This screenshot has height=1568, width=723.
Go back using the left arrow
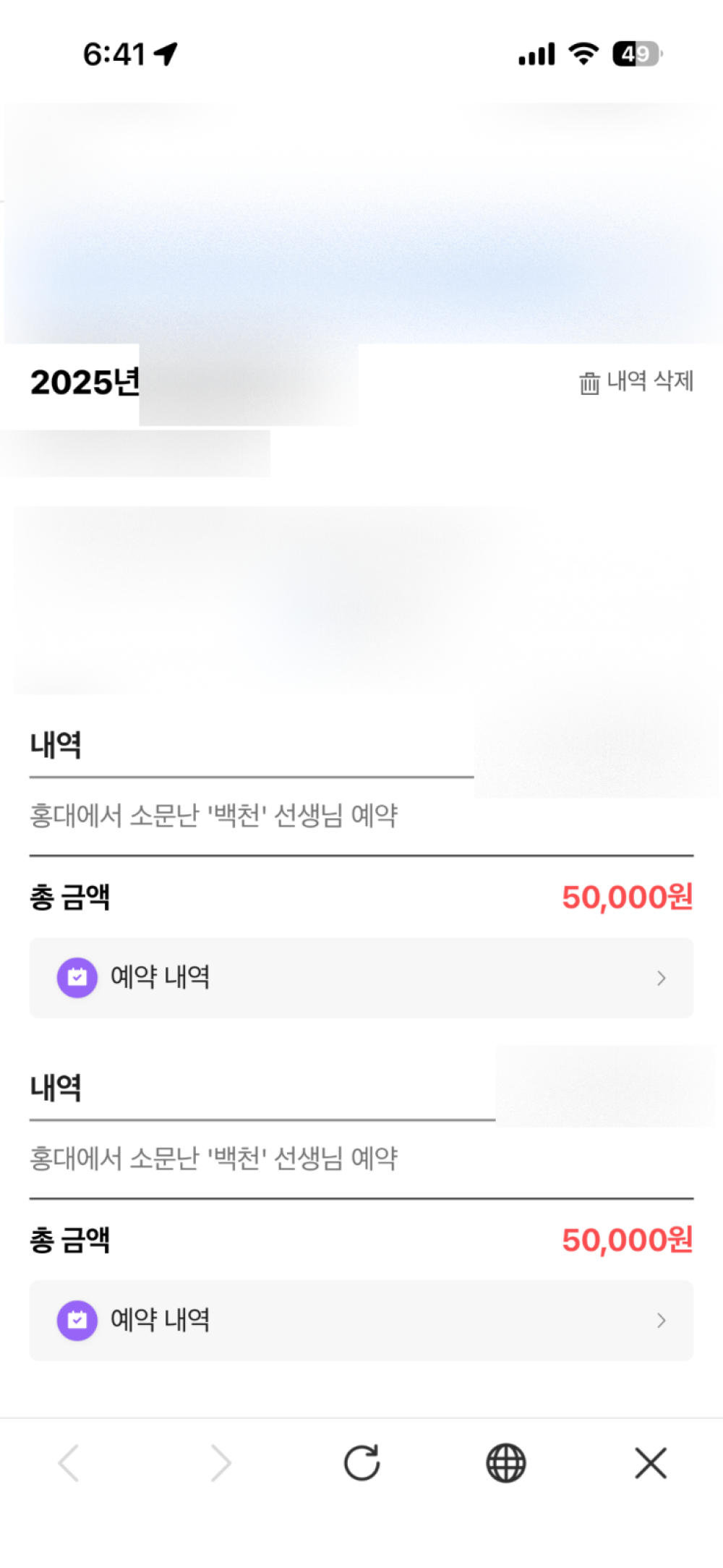69,1463
